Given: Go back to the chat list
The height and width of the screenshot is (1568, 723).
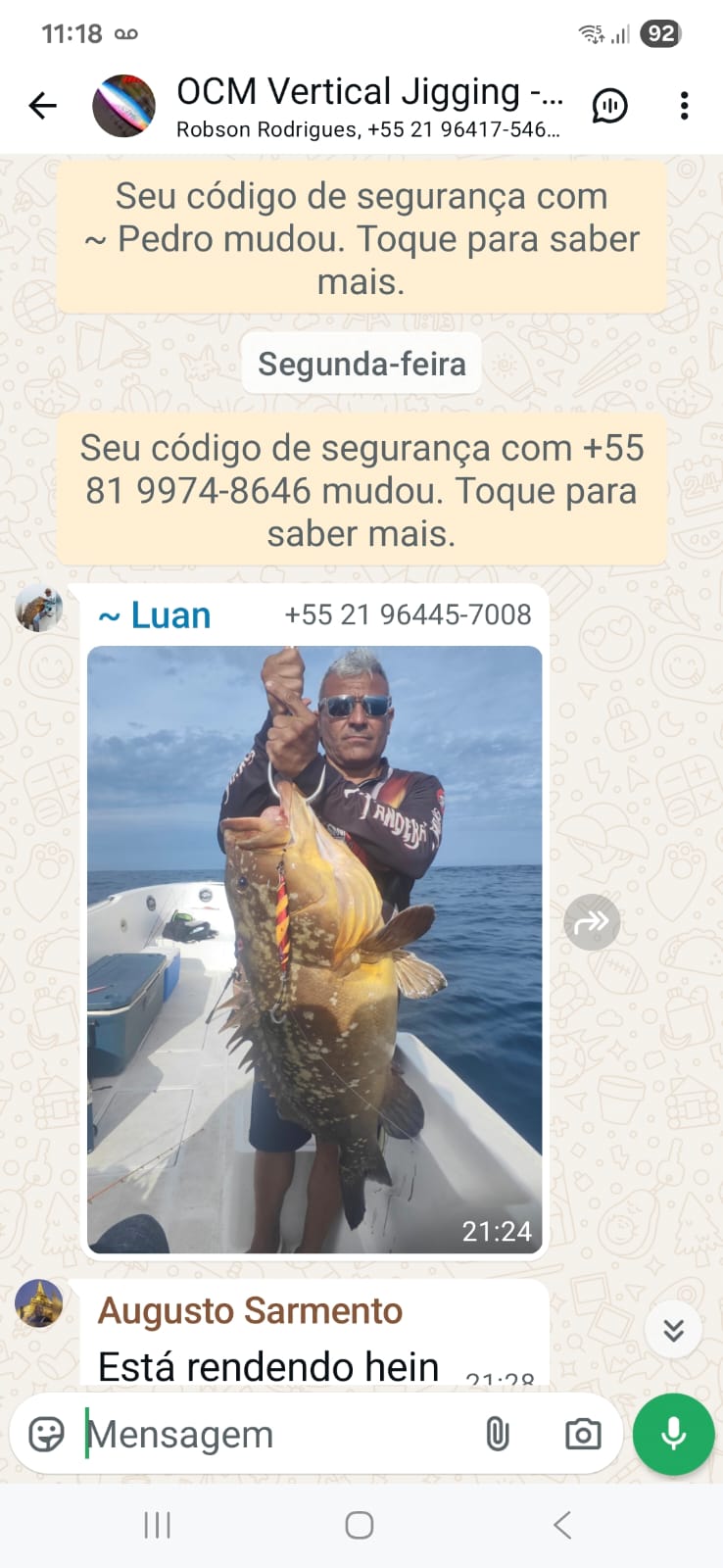Looking at the screenshot, I should click(x=43, y=106).
